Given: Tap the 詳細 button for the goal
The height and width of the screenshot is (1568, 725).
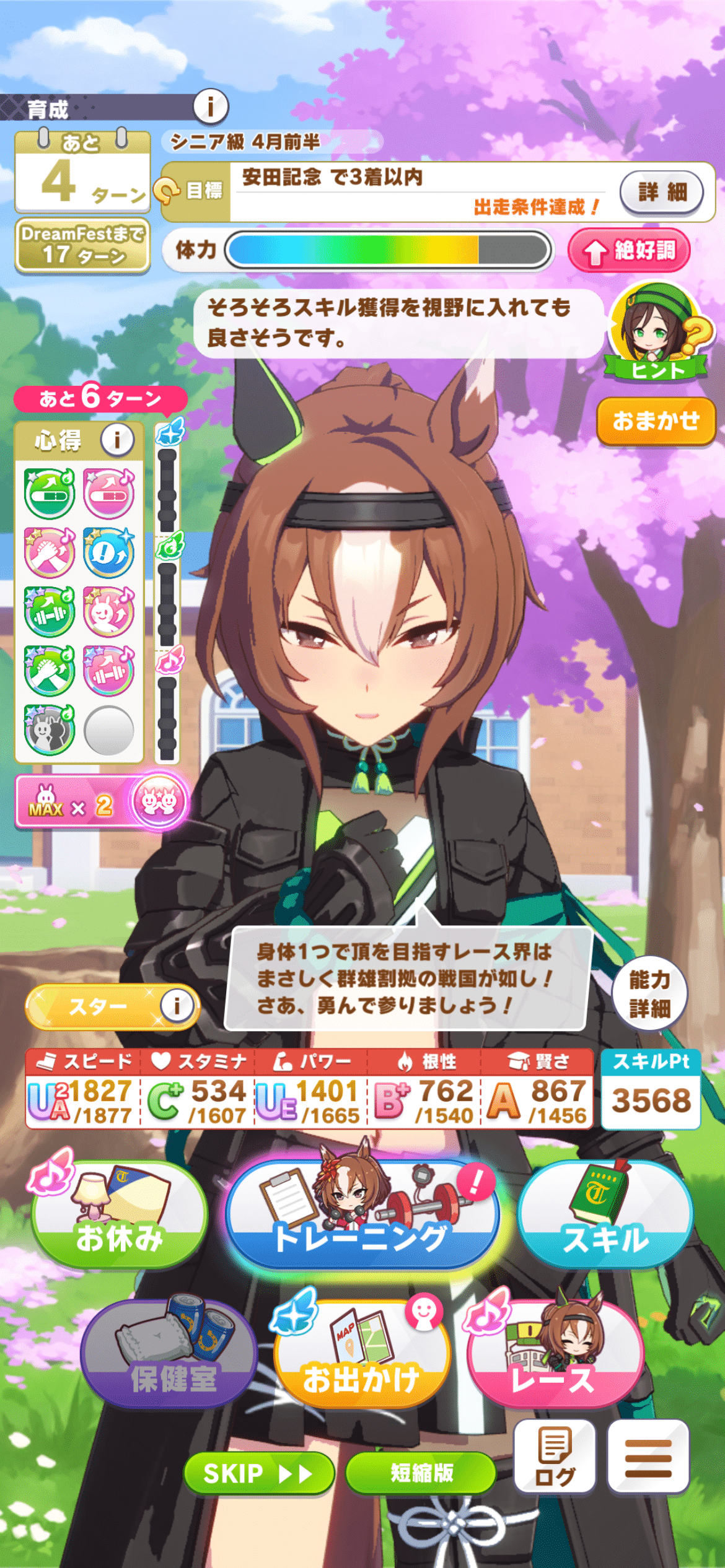Looking at the screenshot, I should tap(661, 192).
